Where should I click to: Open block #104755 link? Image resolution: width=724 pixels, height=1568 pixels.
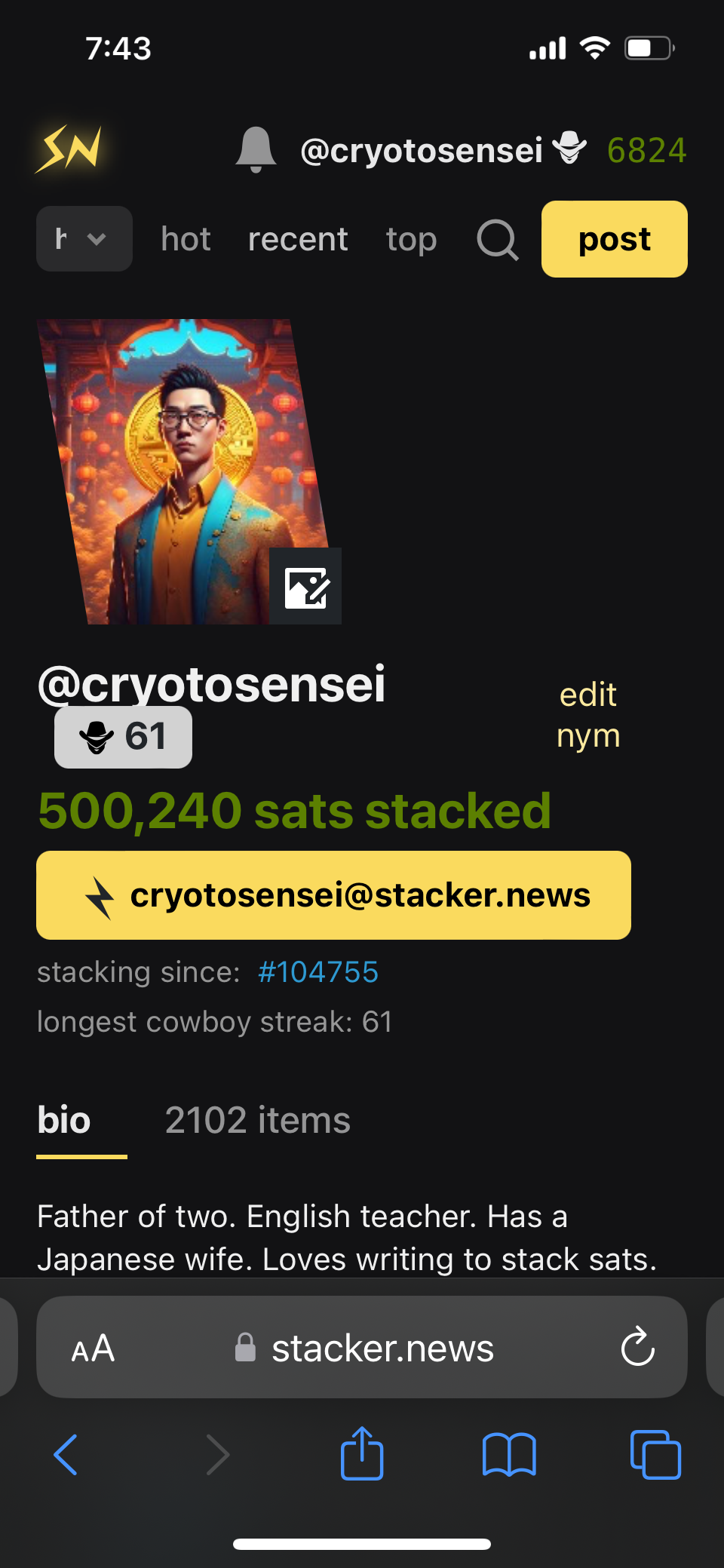tap(318, 972)
